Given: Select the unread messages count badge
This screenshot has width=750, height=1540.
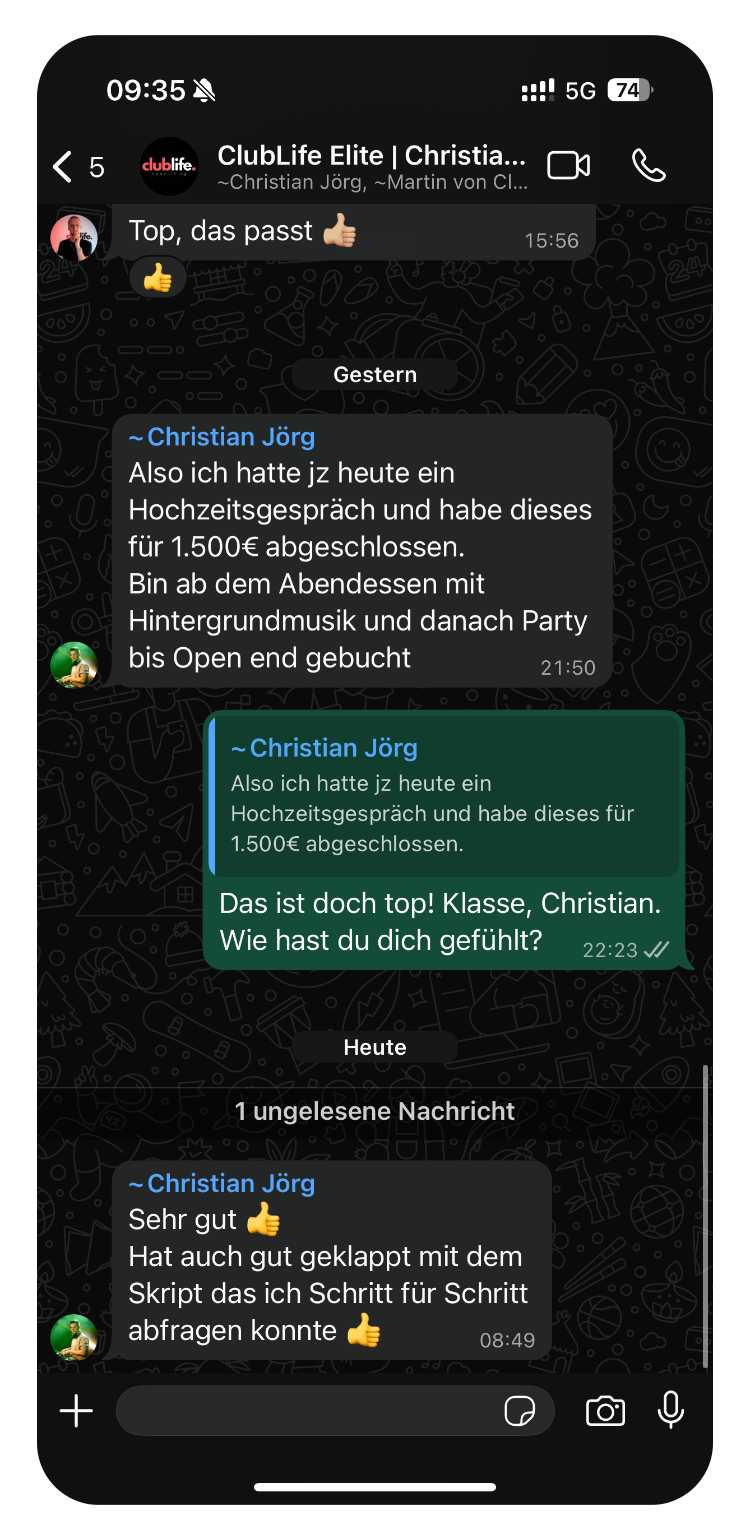Looking at the screenshot, I should click(375, 1110).
